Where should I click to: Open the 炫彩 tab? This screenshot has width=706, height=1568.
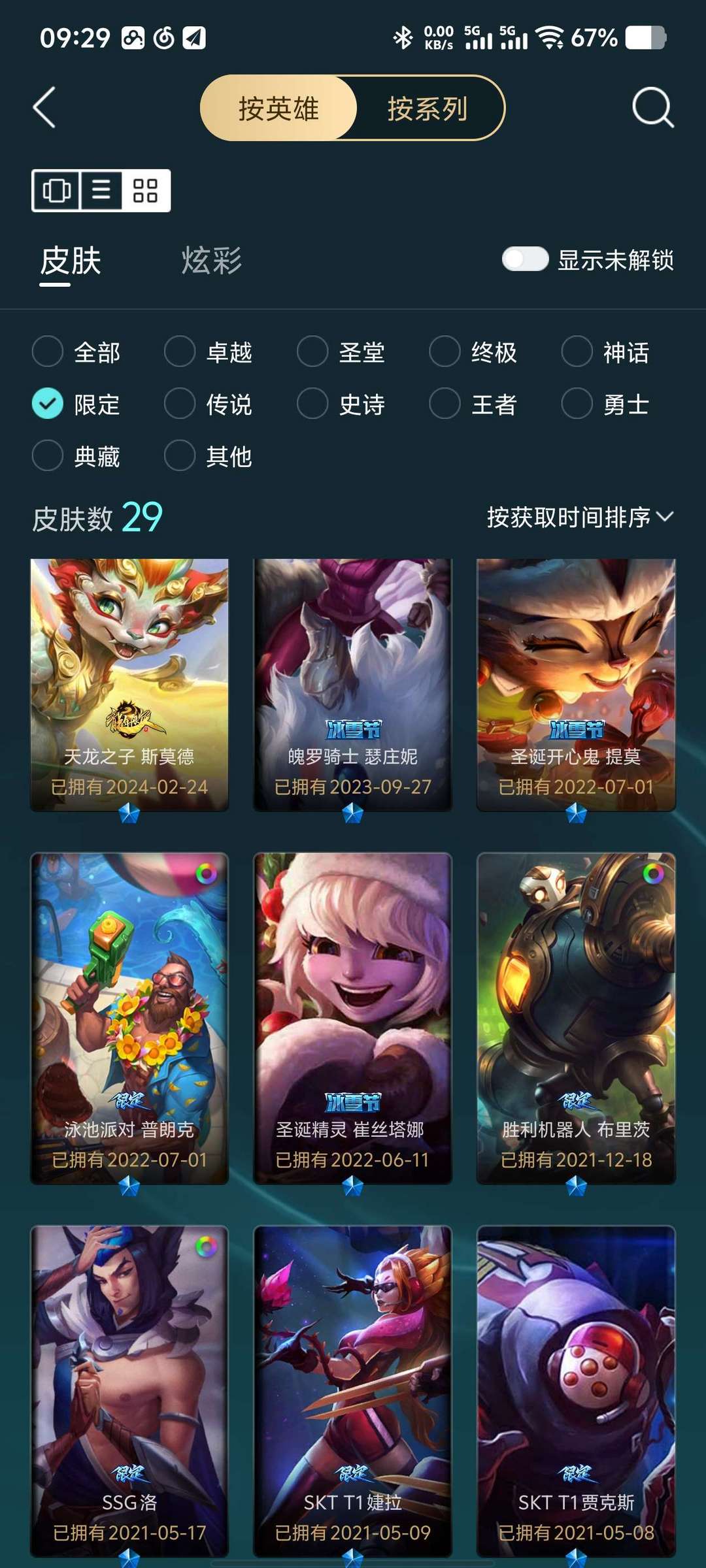(211, 261)
